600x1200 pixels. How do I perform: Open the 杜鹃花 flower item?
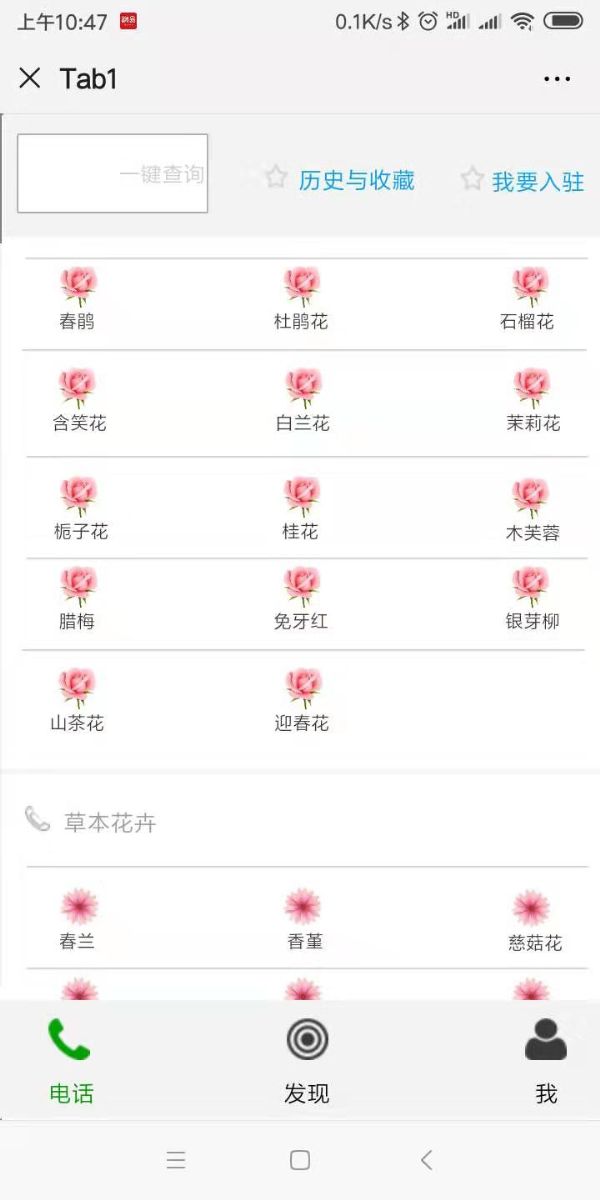(301, 300)
